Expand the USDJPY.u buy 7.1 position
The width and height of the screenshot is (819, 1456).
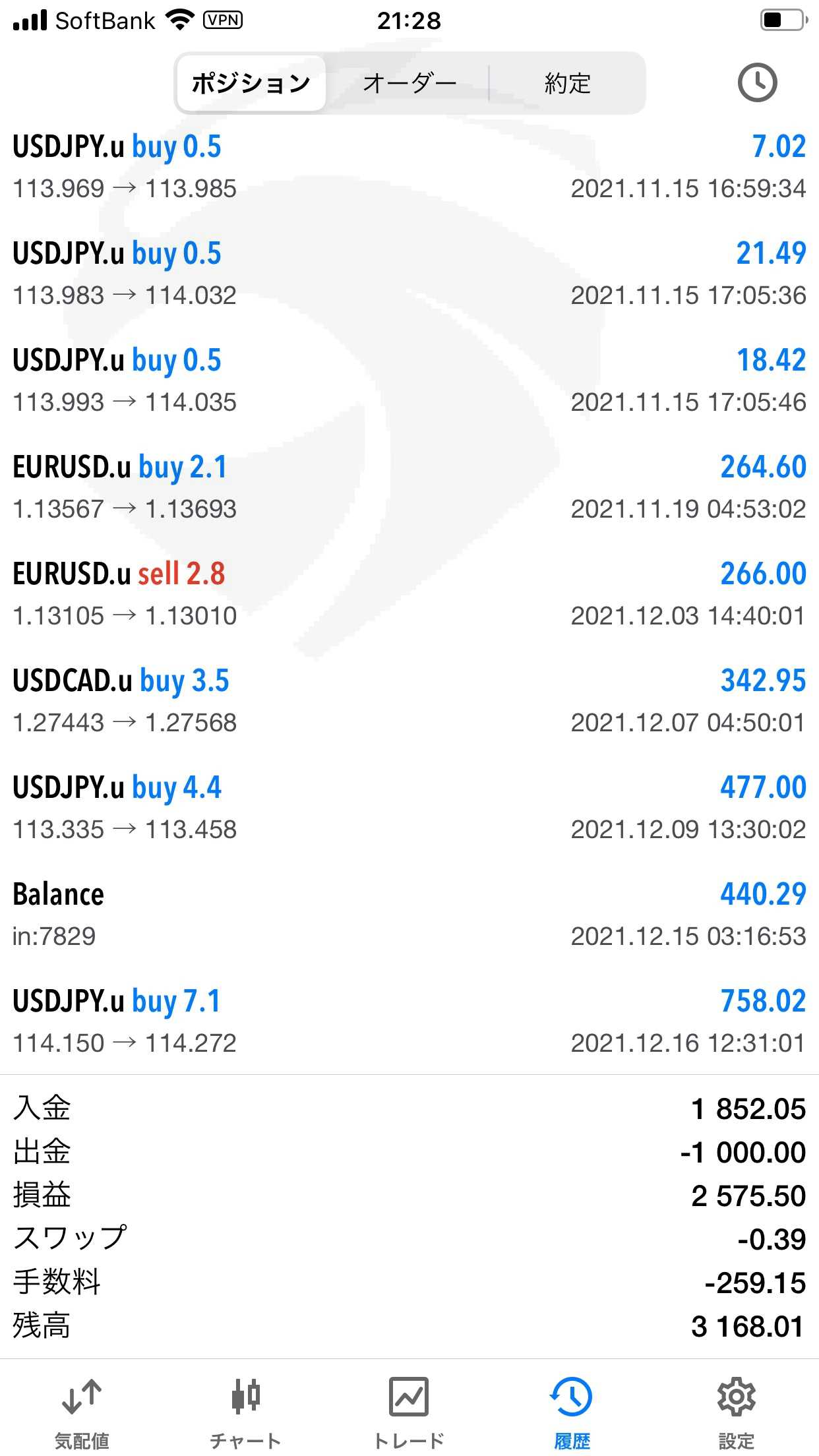coord(409,1021)
